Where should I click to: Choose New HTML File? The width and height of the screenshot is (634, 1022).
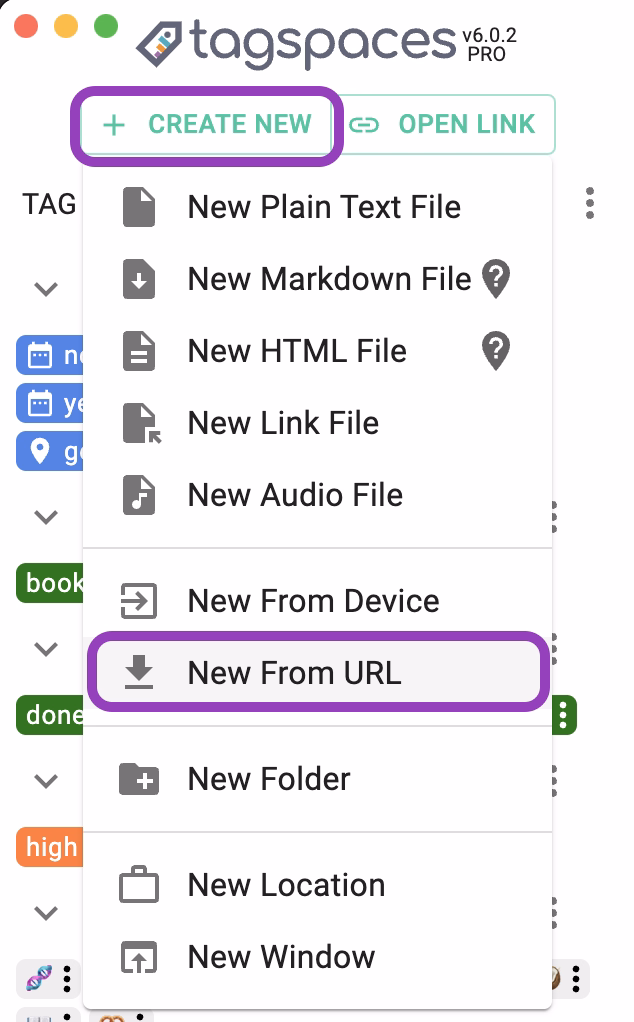[x=296, y=351]
